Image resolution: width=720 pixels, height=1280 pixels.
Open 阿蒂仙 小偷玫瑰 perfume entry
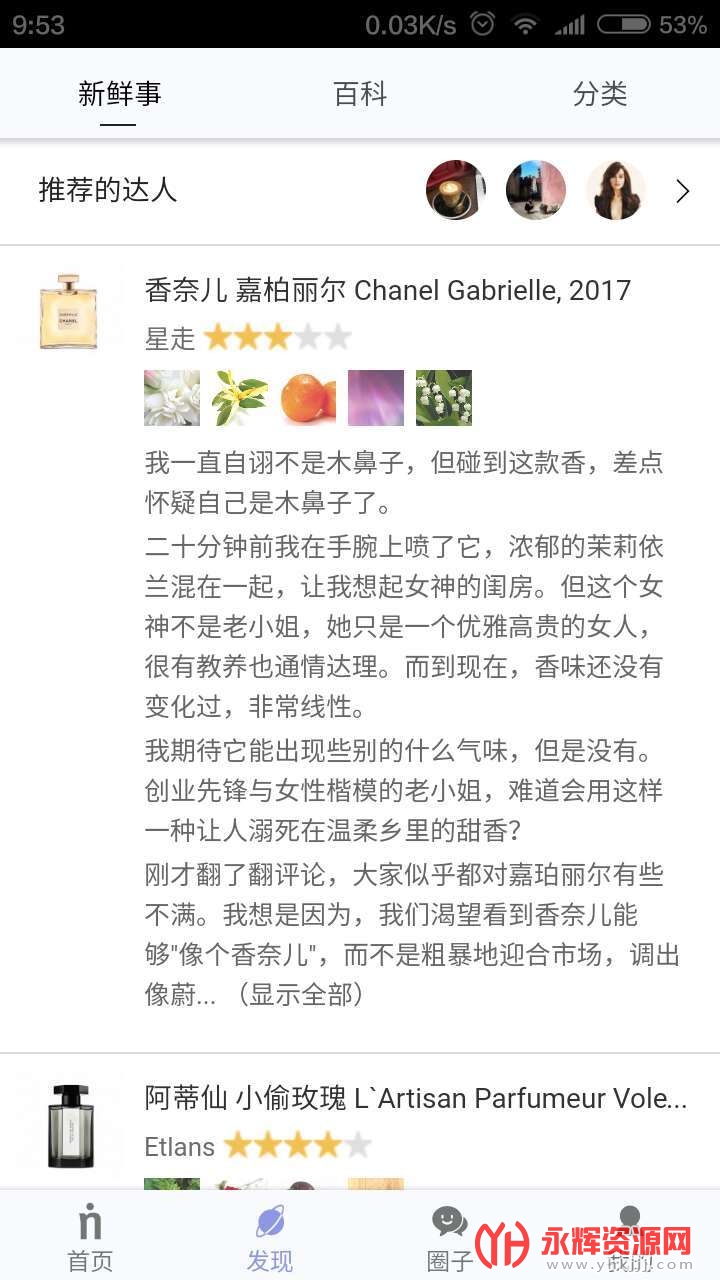(415, 1098)
